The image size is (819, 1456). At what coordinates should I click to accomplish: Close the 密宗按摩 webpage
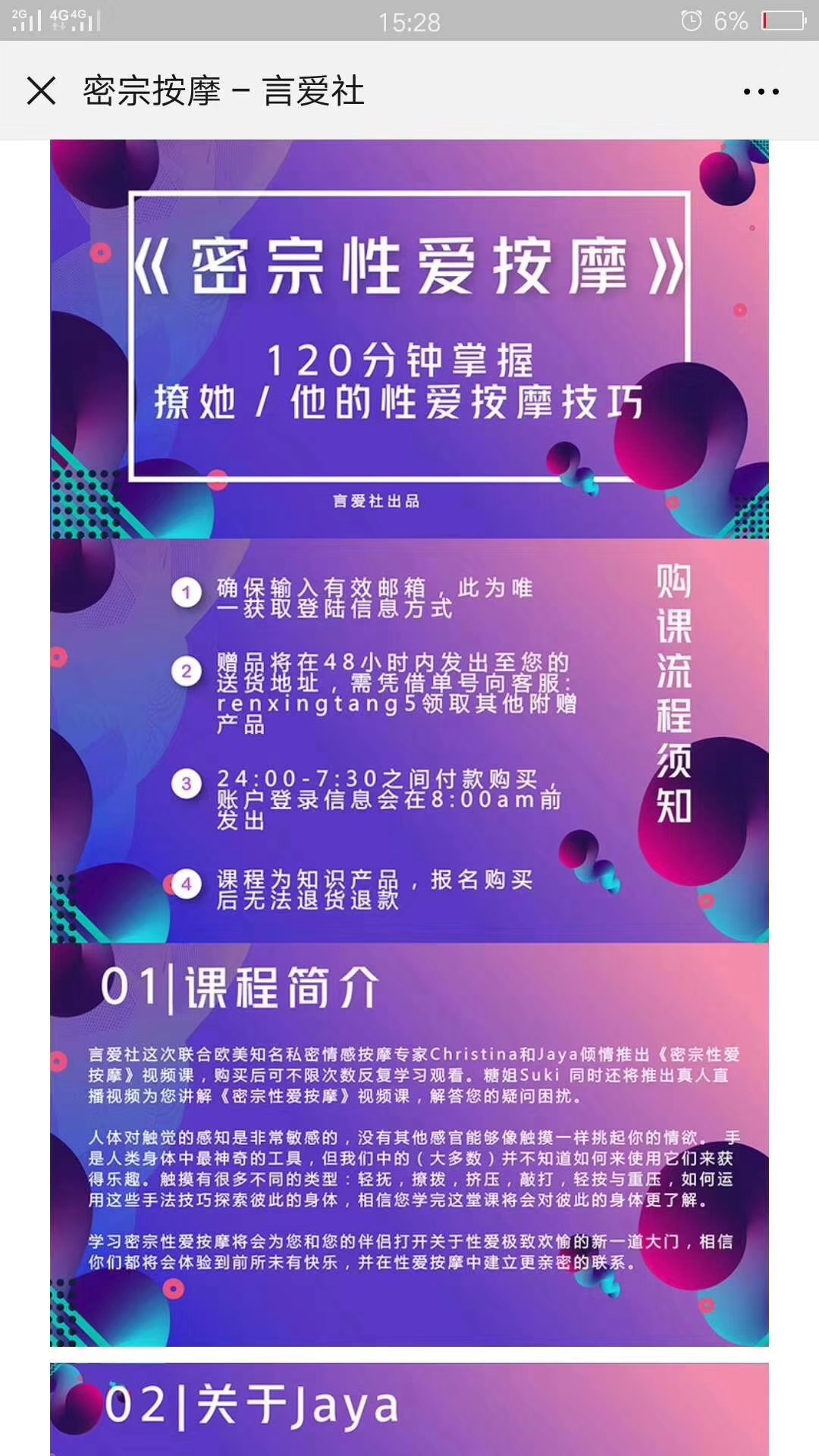(x=41, y=91)
